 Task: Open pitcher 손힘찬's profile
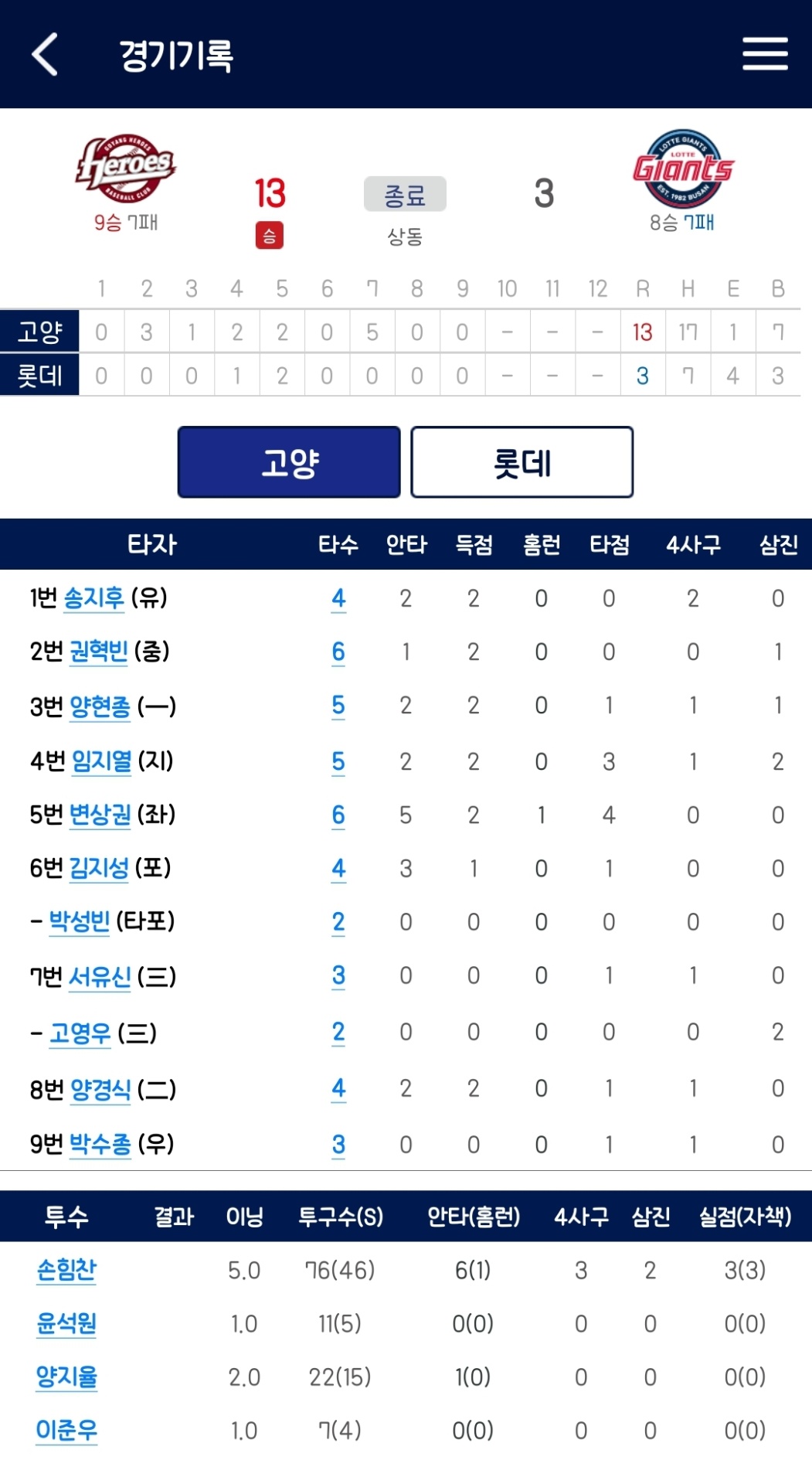click(66, 1270)
